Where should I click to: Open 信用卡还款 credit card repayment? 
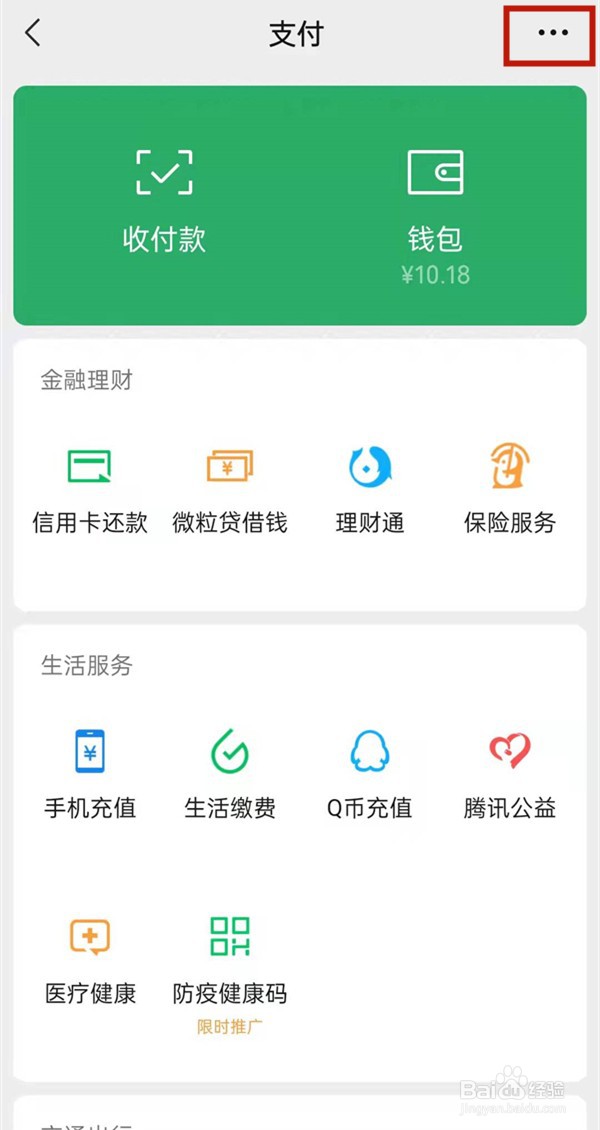90,489
